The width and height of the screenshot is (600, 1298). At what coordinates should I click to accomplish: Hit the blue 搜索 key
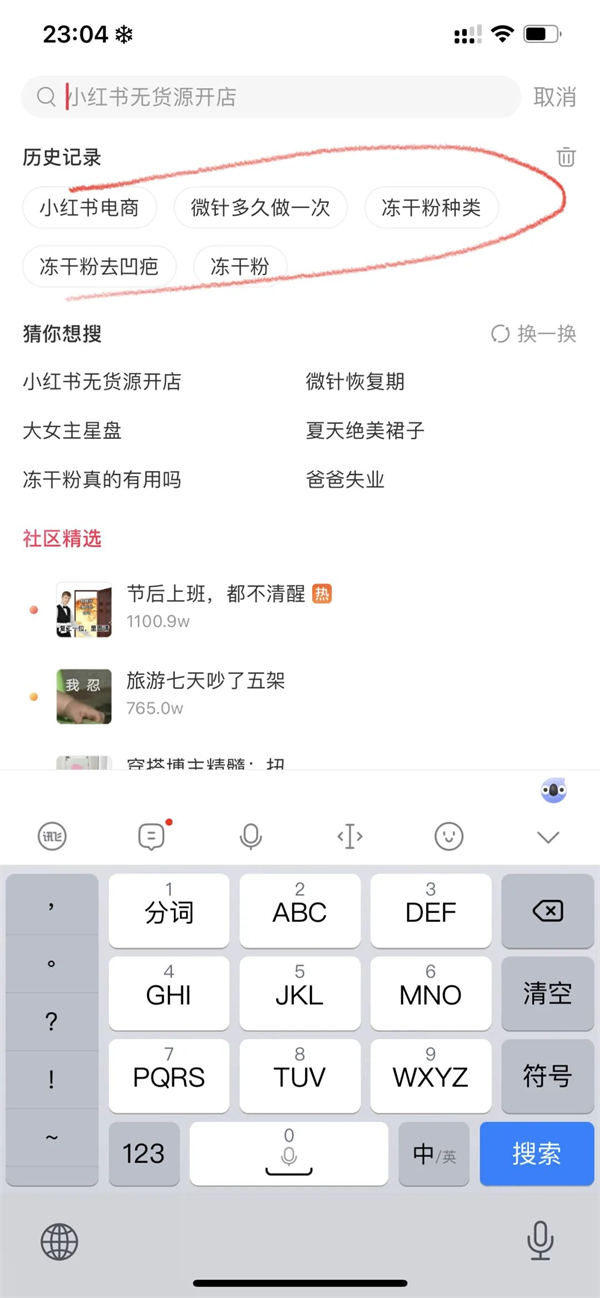point(537,1153)
